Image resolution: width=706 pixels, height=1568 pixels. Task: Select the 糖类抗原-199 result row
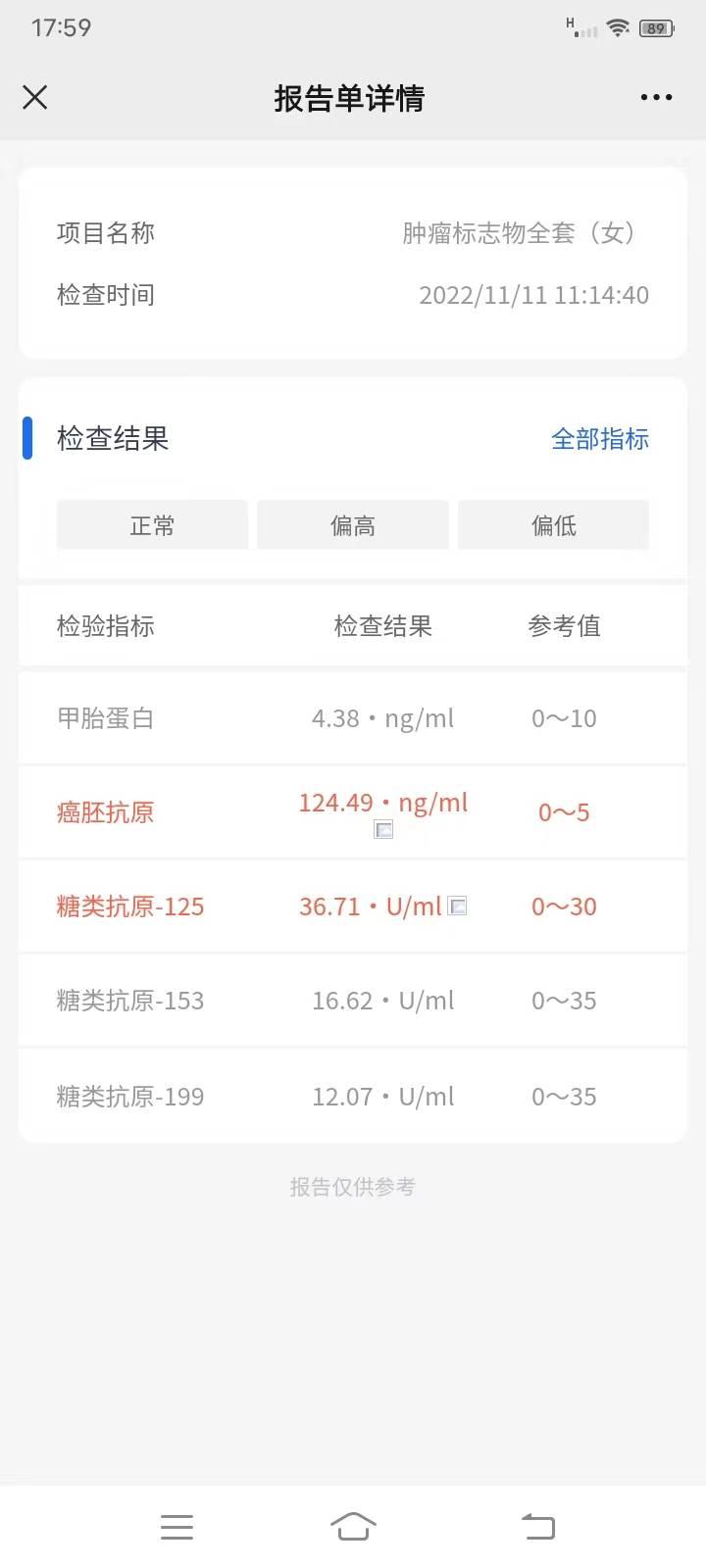click(353, 1096)
